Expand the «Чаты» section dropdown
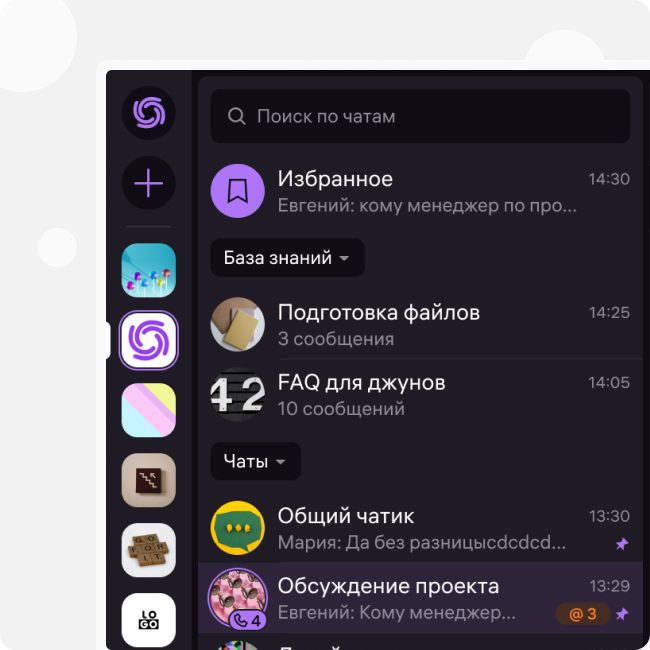Image resolution: width=650 pixels, height=650 pixels. coord(255,462)
